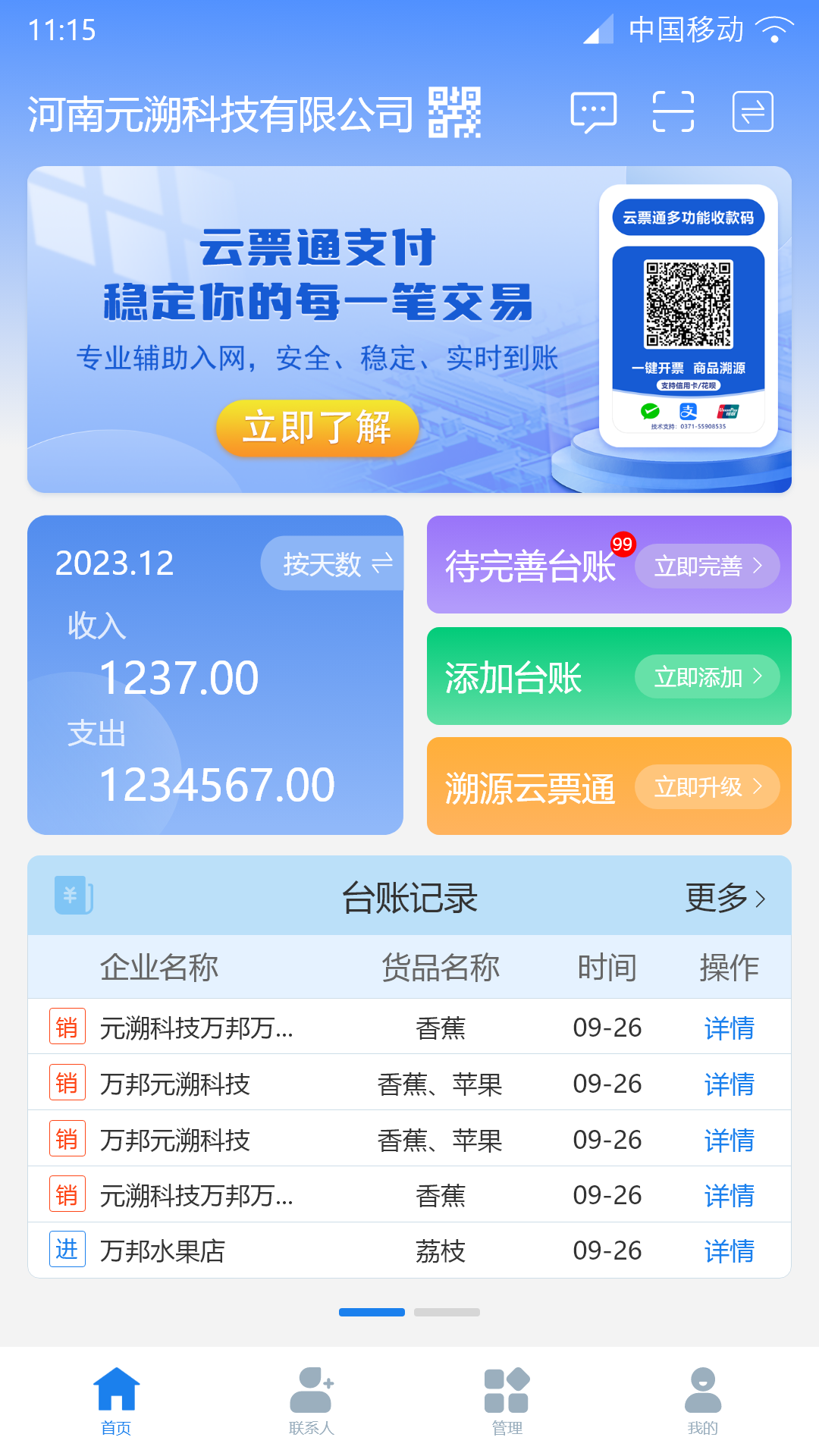This screenshot has height=1456, width=819.
Task: Tap 立即完善 for 待完善台账
Action: (x=707, y=566)
